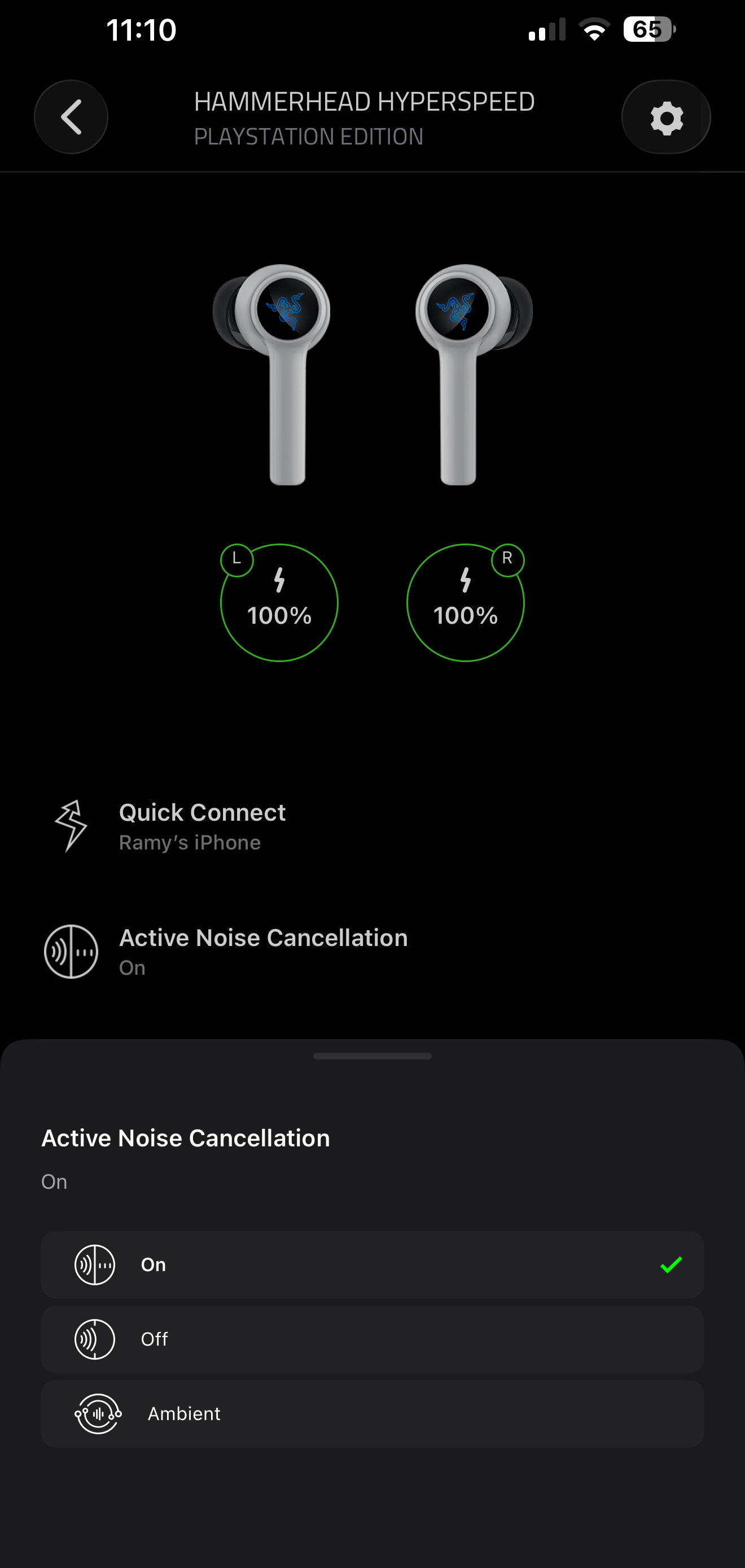Open the earbuds settings gear
The width and height of the screenshot is (745, 1568).
pos(666,117)
